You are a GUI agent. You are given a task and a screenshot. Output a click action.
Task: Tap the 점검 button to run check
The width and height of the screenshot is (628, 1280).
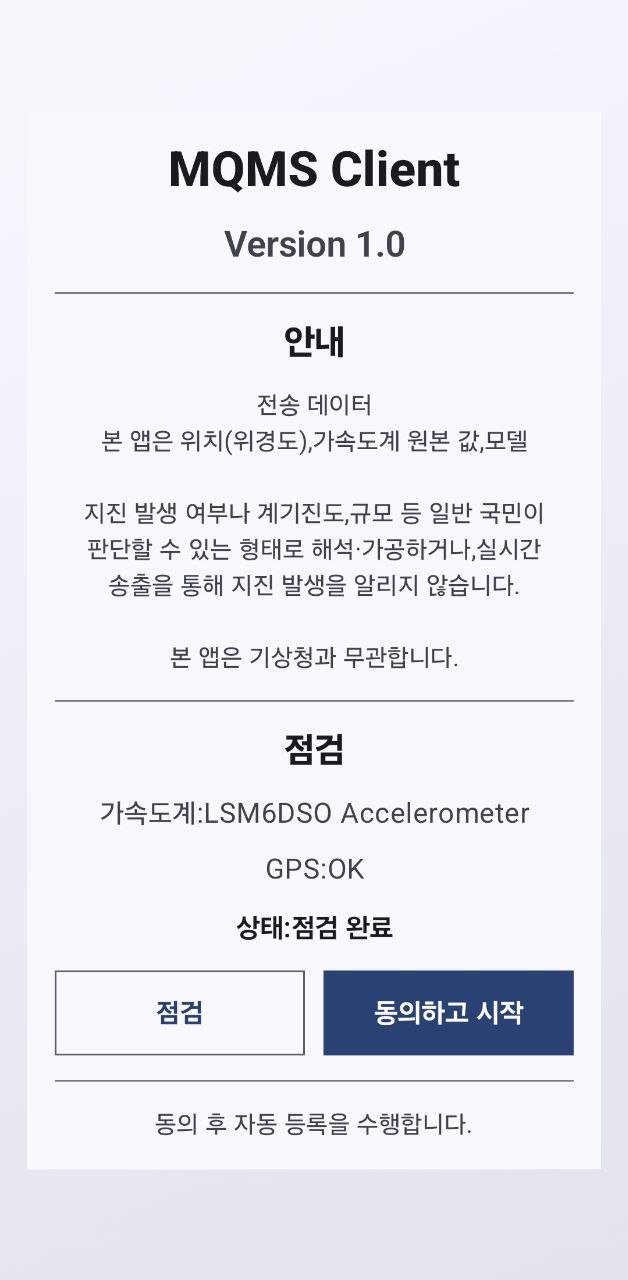pos(180,1012)
